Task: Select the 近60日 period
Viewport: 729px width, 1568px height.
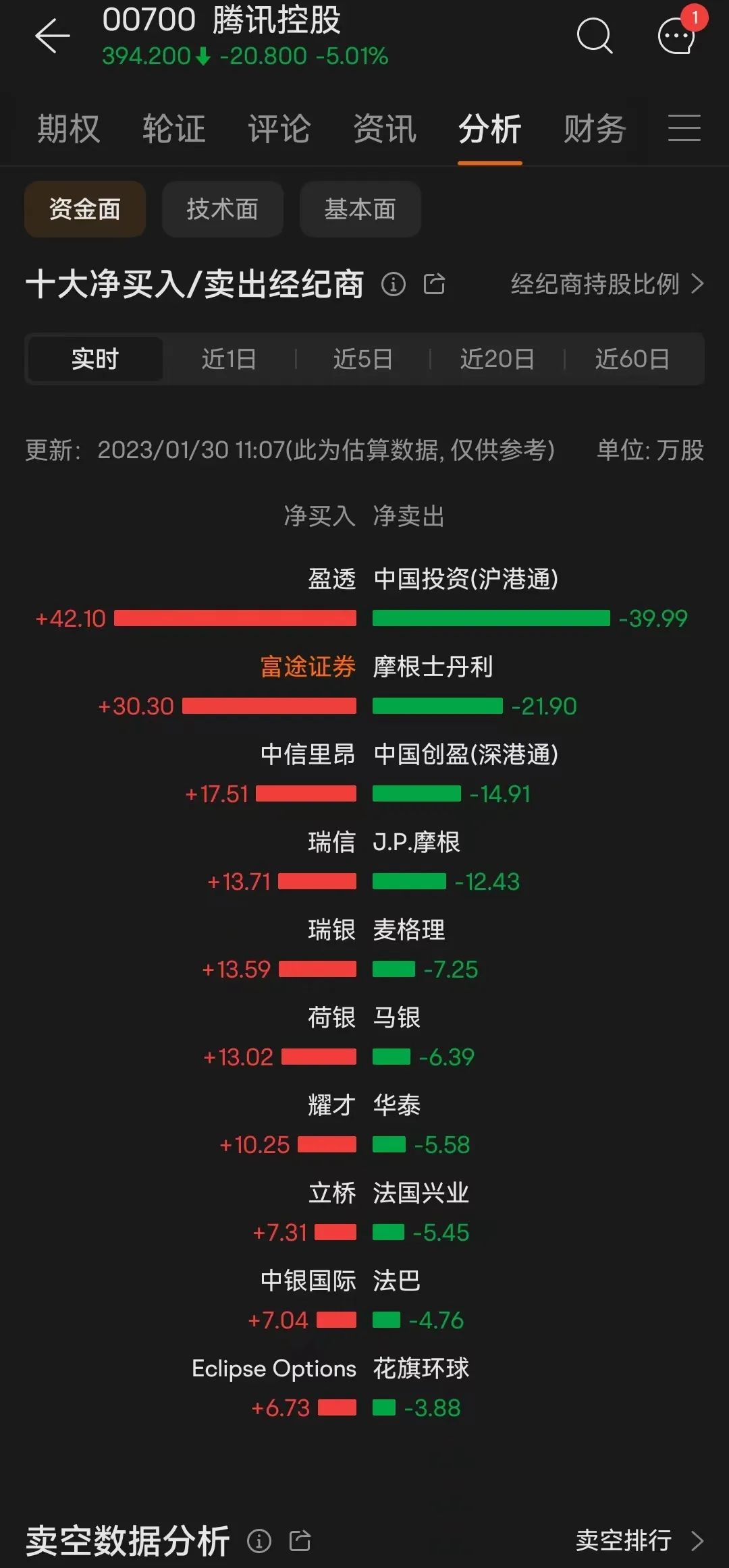Action: [x=632, y=359]
